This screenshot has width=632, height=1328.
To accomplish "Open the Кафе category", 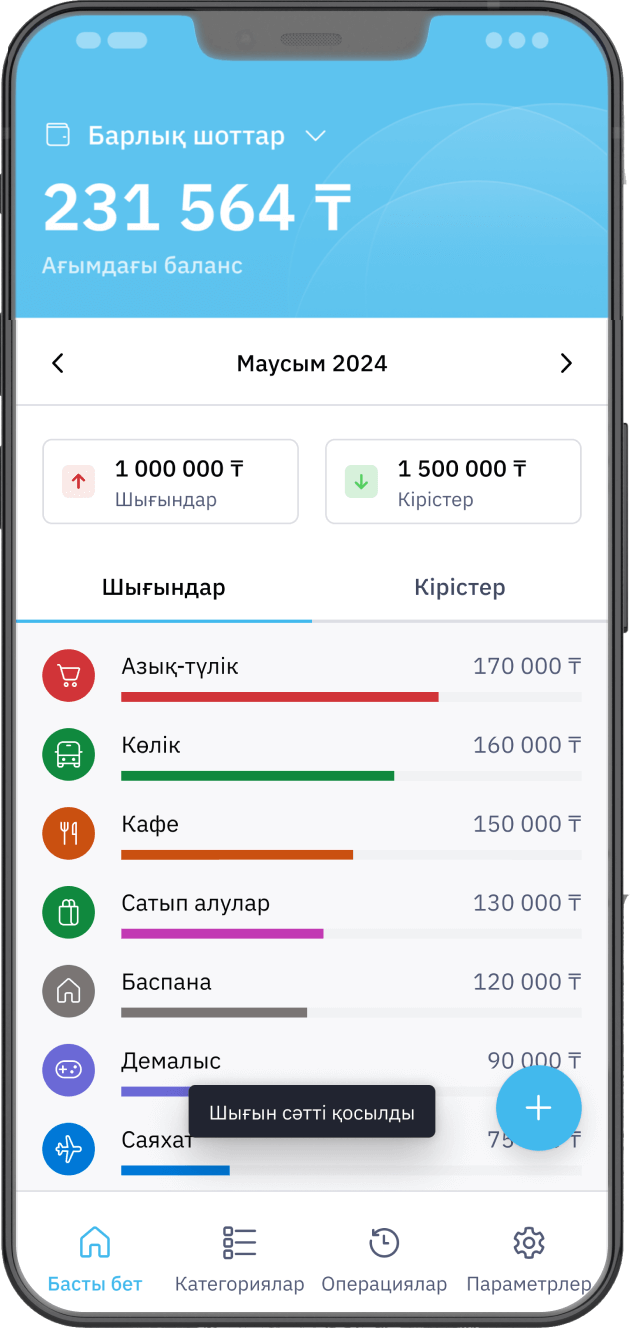I will [311, 834].
